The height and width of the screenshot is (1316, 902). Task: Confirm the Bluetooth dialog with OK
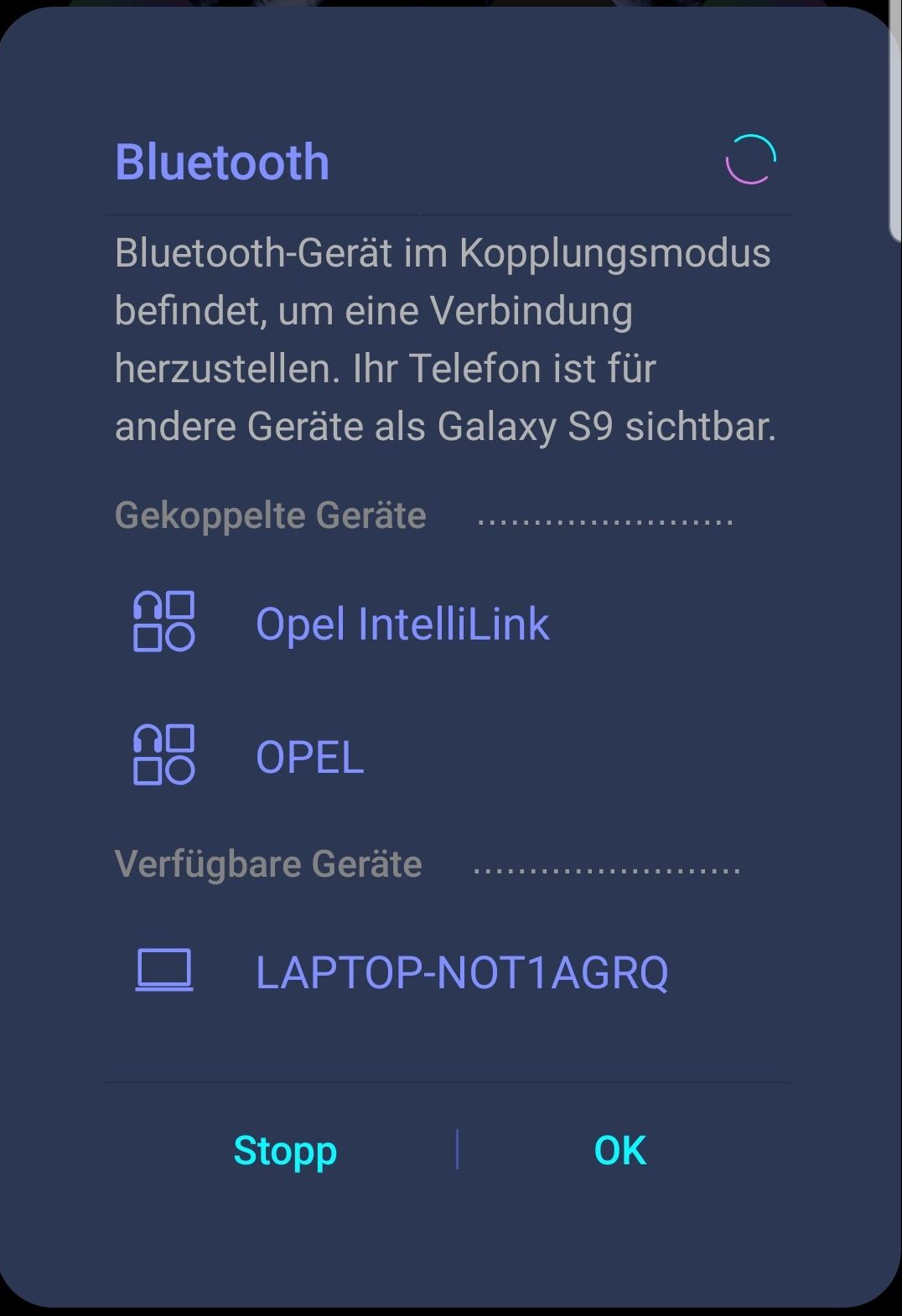click(620, 1150)
